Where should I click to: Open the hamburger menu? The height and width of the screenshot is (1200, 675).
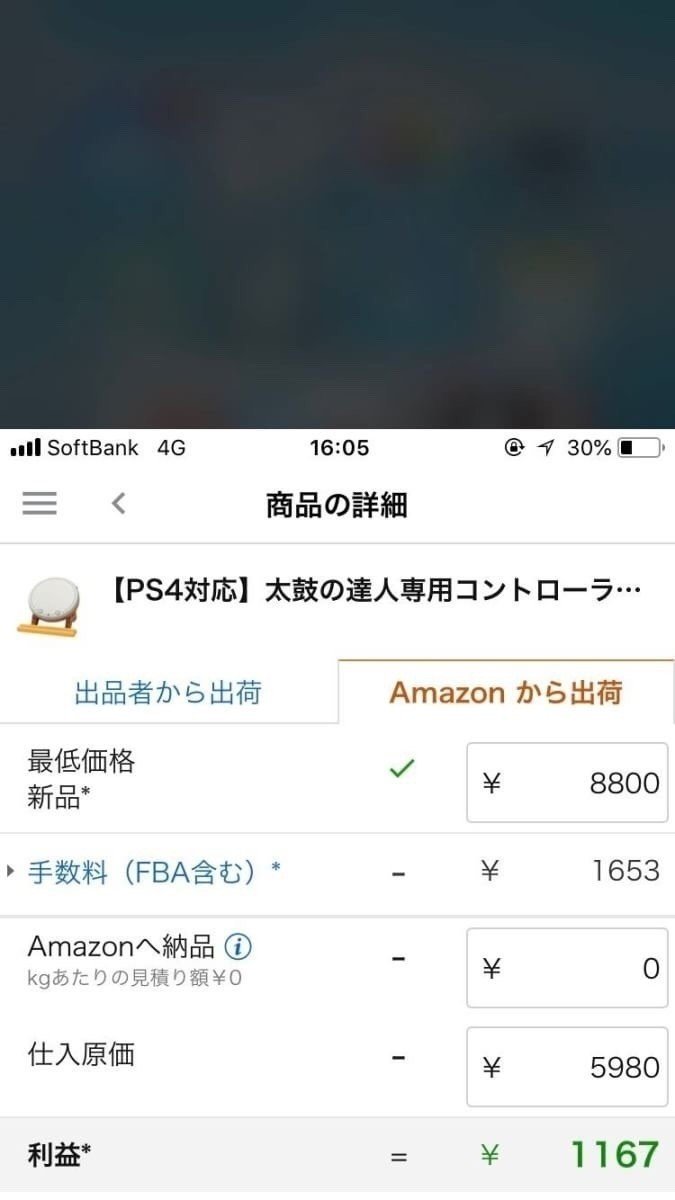pos(39,503)
